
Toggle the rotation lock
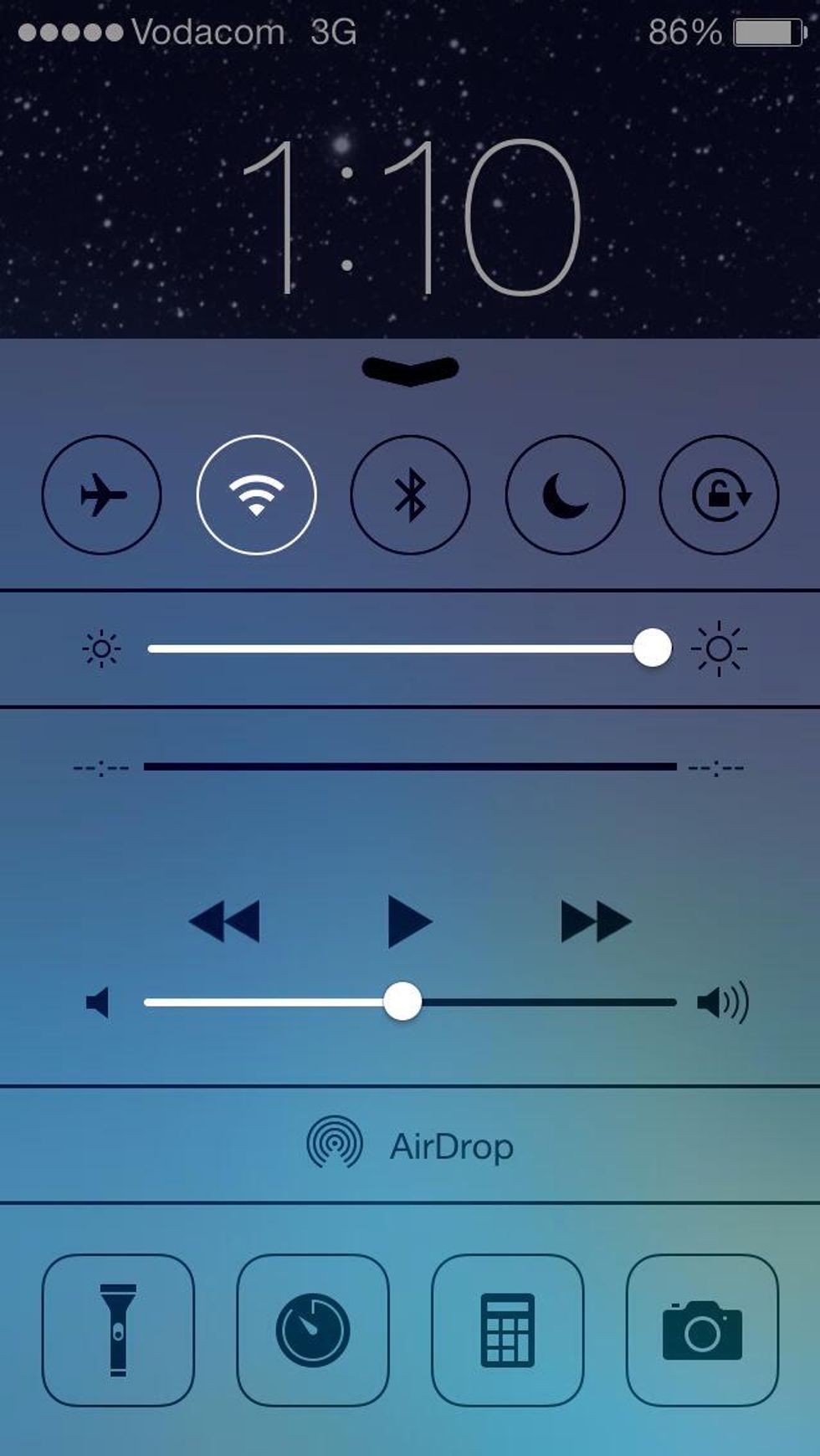tap(719, 495)
